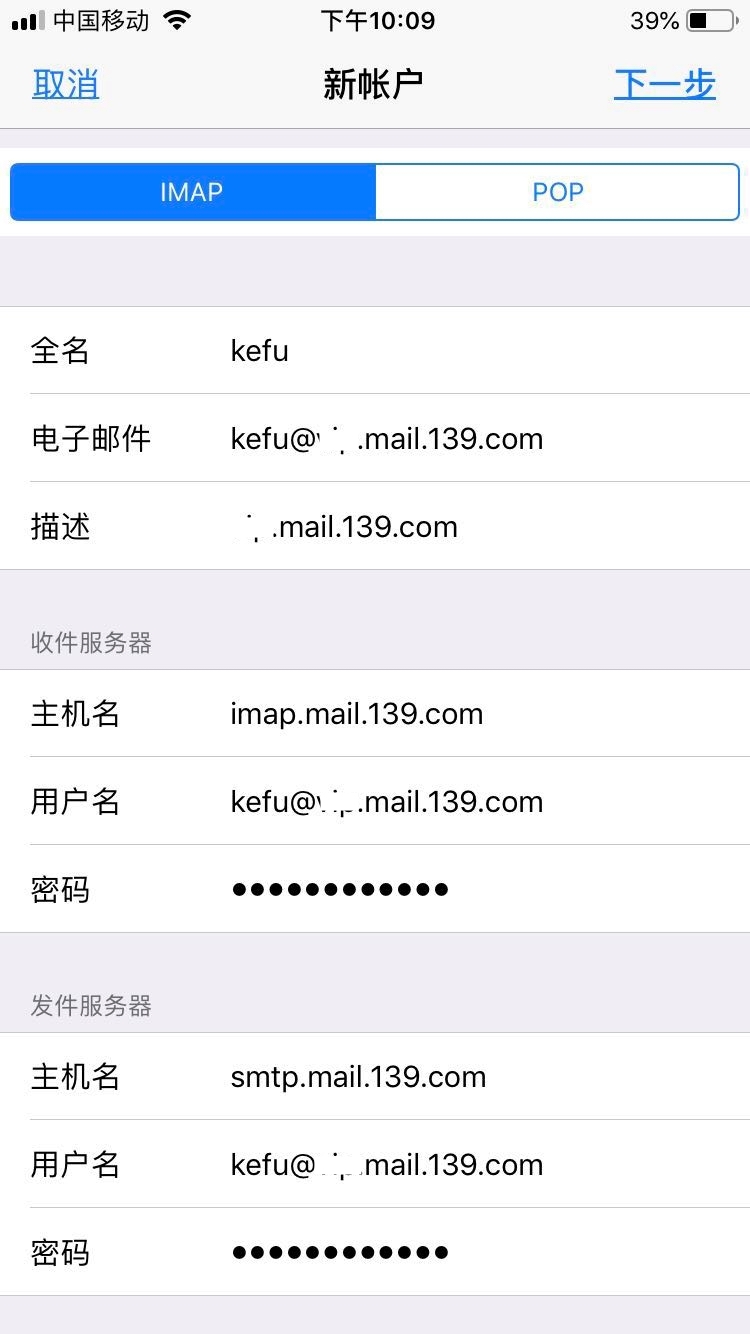Screen dimensions: 750x1334
Task: Tap the 密码 field under 收件服务器
Action: (x=400, y=889)
